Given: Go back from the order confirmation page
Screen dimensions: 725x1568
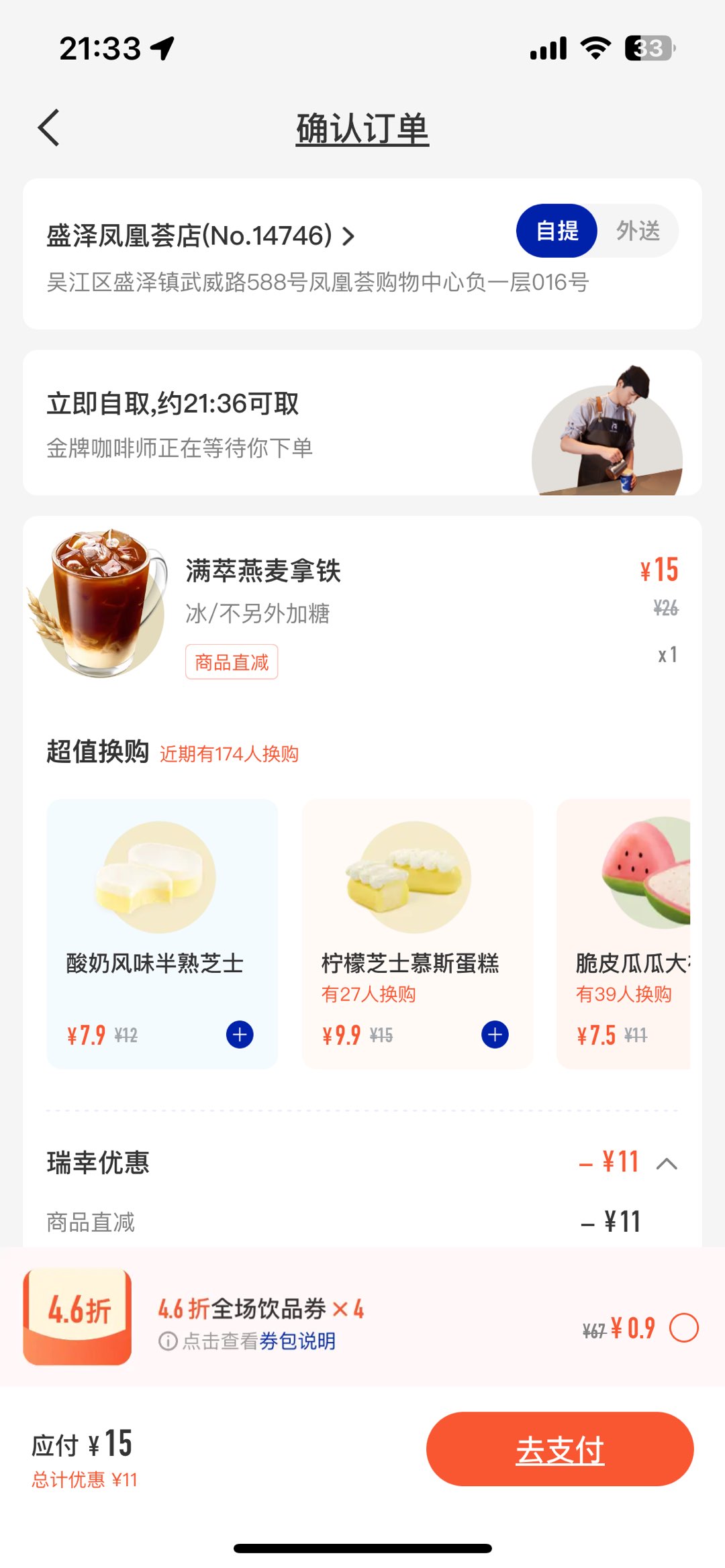Looking at the screenshot, I should tap(49, 127).
